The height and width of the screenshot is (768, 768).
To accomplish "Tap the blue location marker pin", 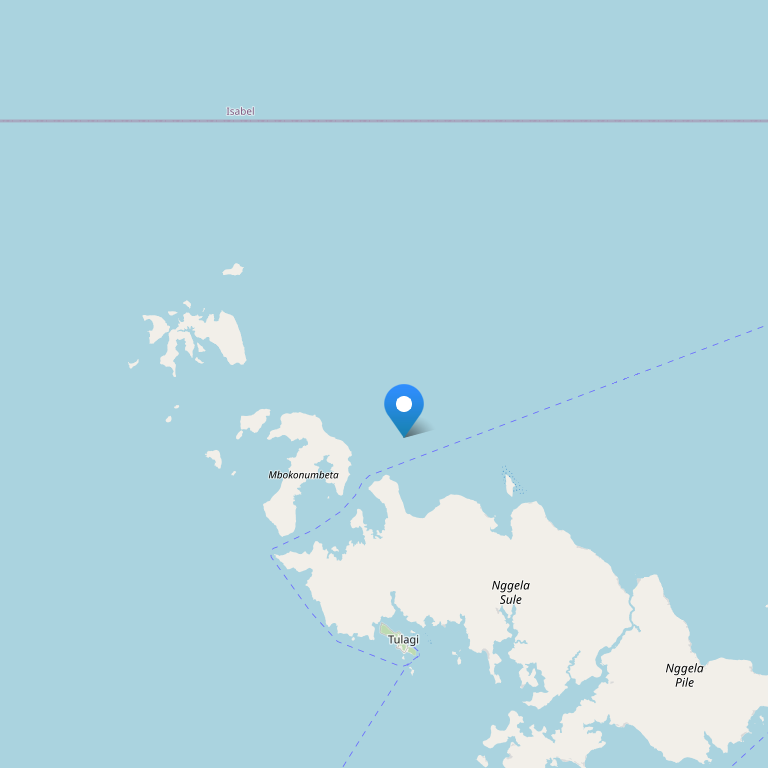I will [x=404, y=407].
